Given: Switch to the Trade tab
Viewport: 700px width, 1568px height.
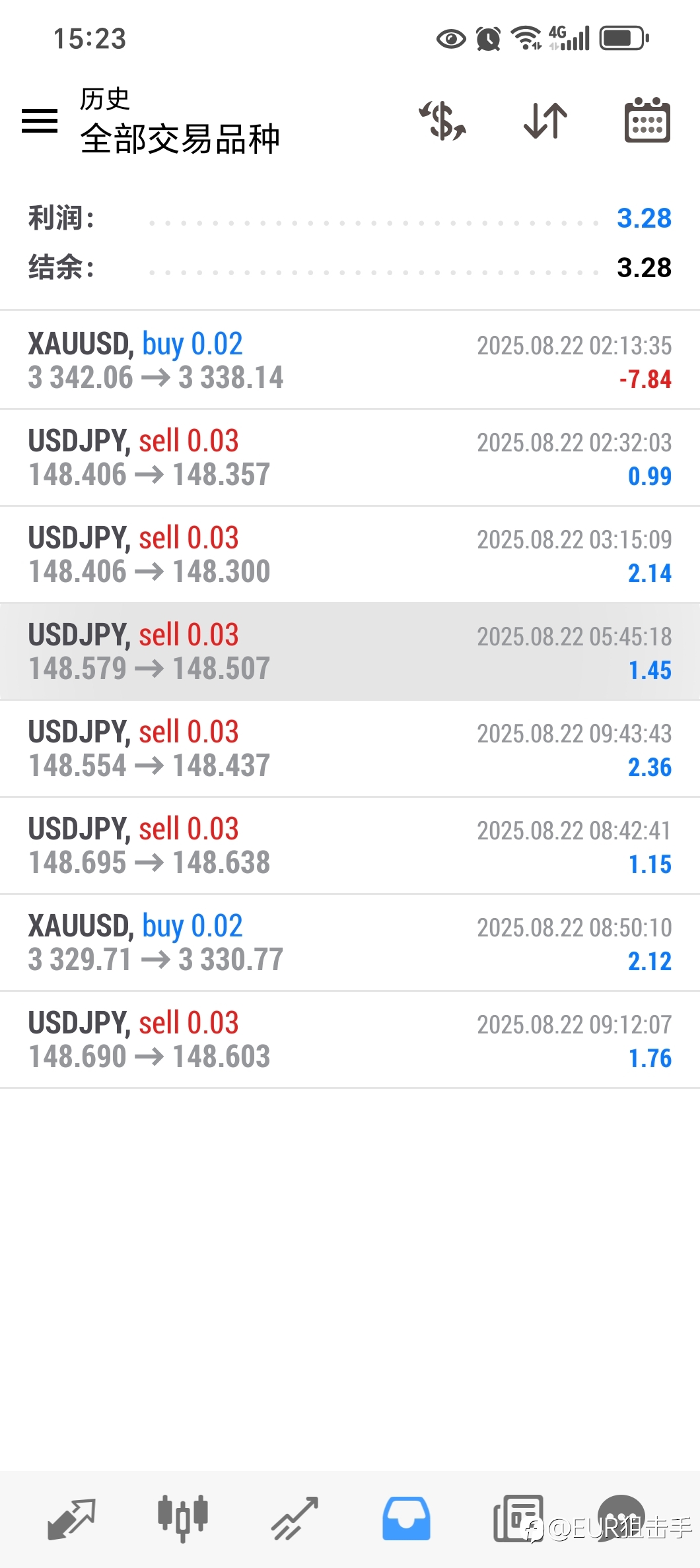Looking at the screenshot, I should pyautogui.click(x=295, y=1519).
